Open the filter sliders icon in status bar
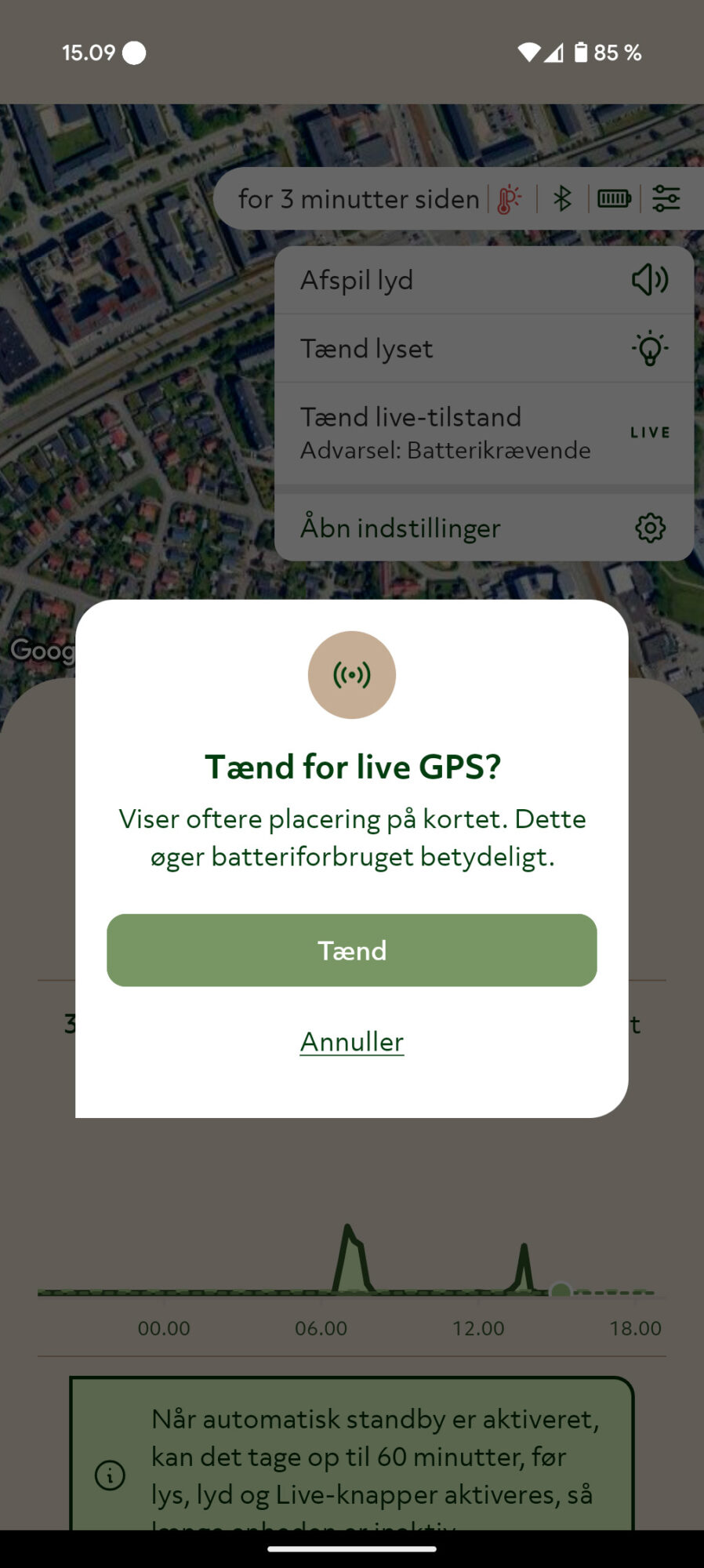Image resolution: width=704 pixels, height=1568 pixels. (668, 198)
